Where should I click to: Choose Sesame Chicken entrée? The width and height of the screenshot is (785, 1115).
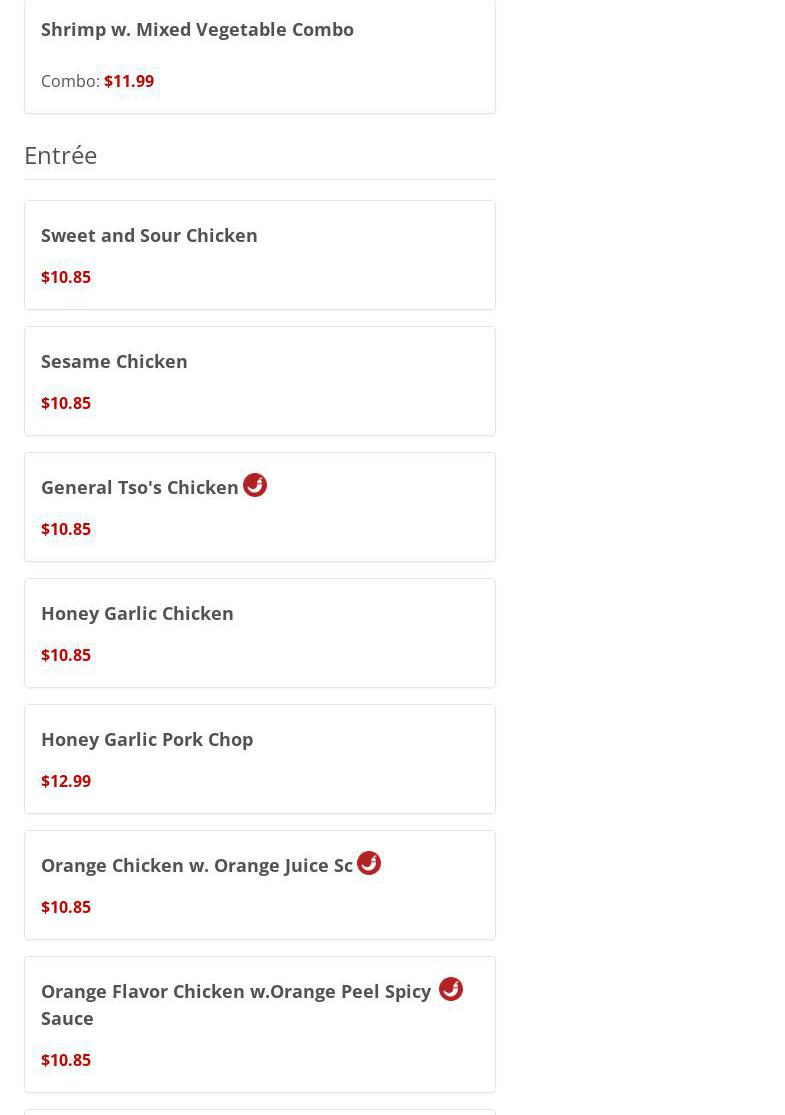click(x=114, y=362)
